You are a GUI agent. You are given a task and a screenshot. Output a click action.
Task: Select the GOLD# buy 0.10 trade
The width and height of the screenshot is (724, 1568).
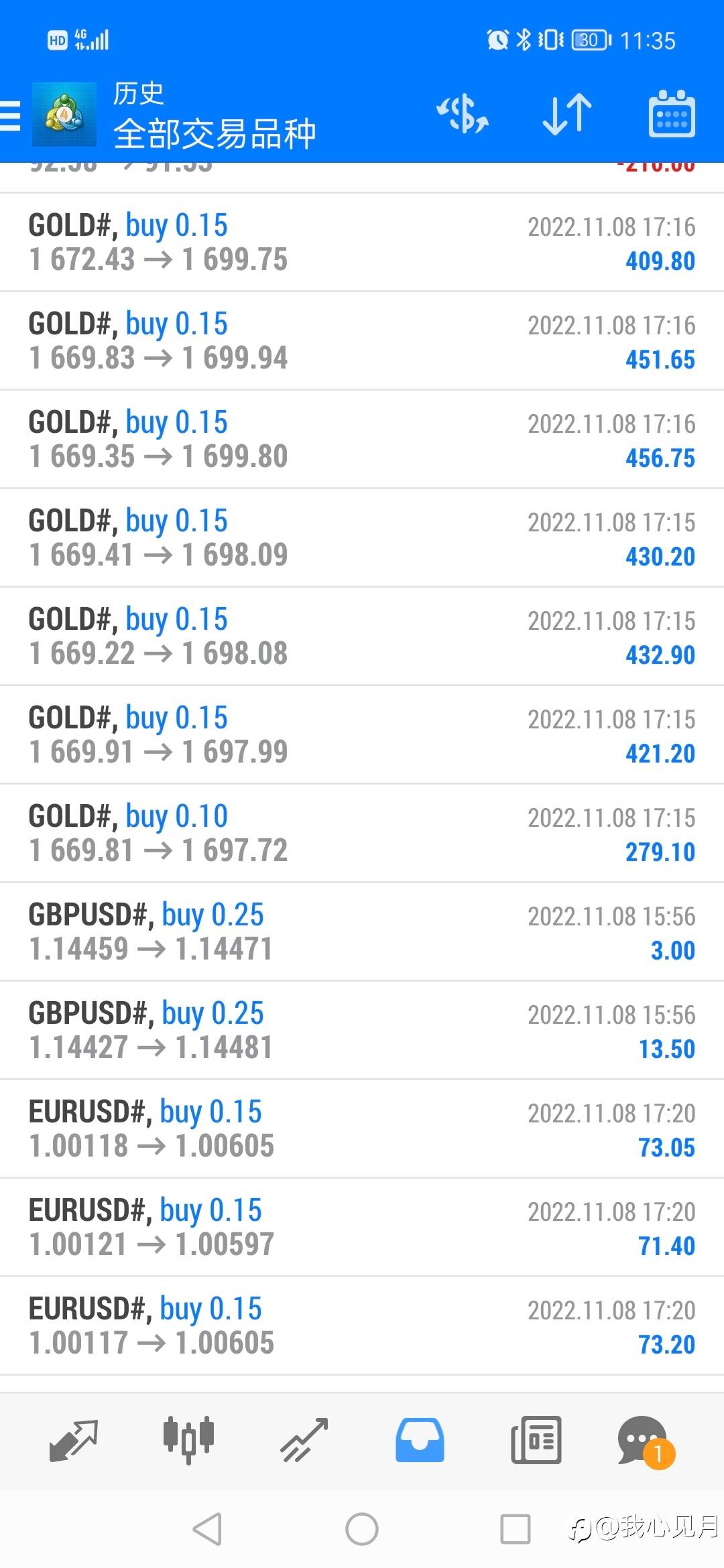click(x=362, y=834)
